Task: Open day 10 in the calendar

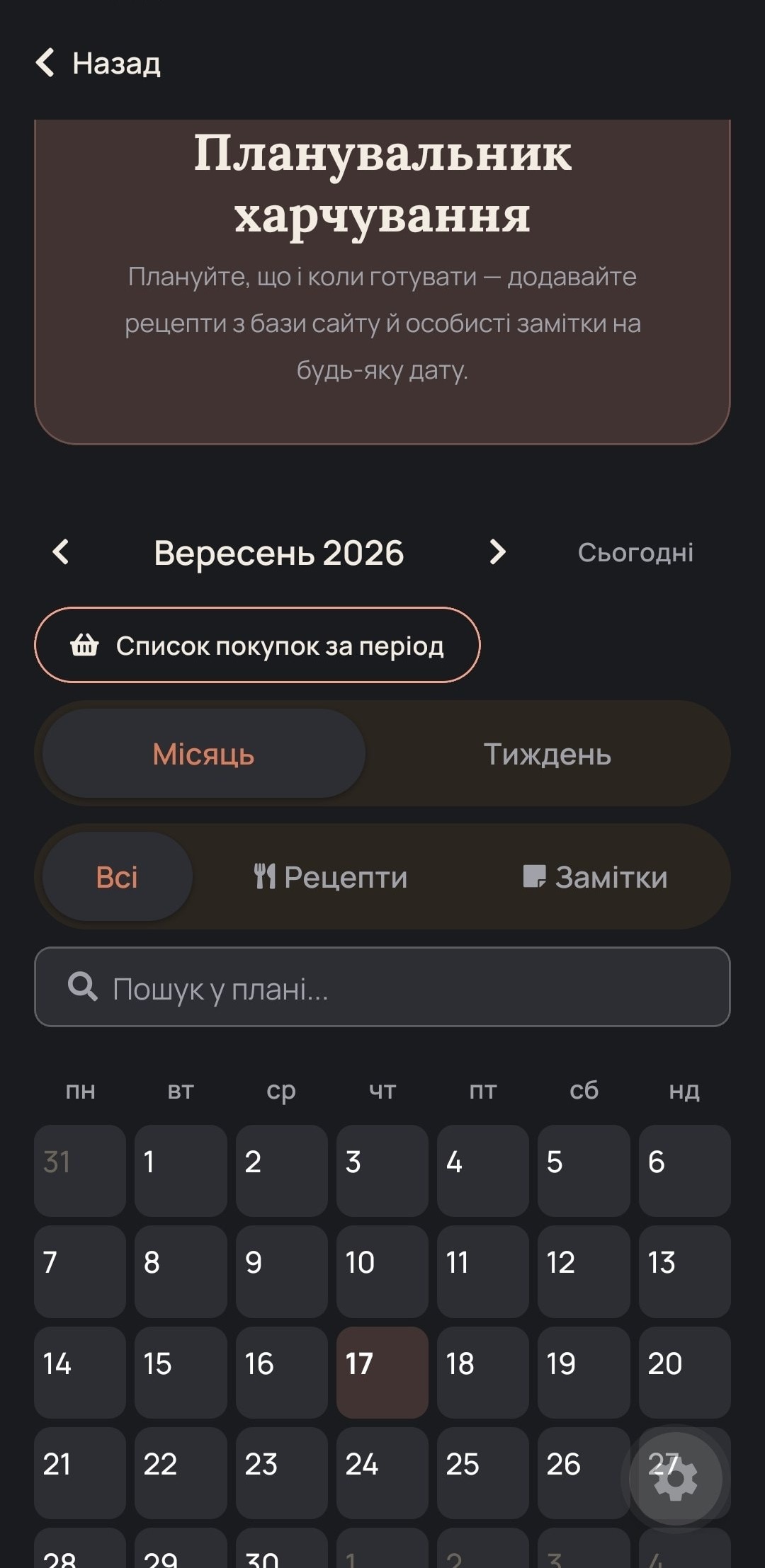Action: [382, 1271]
